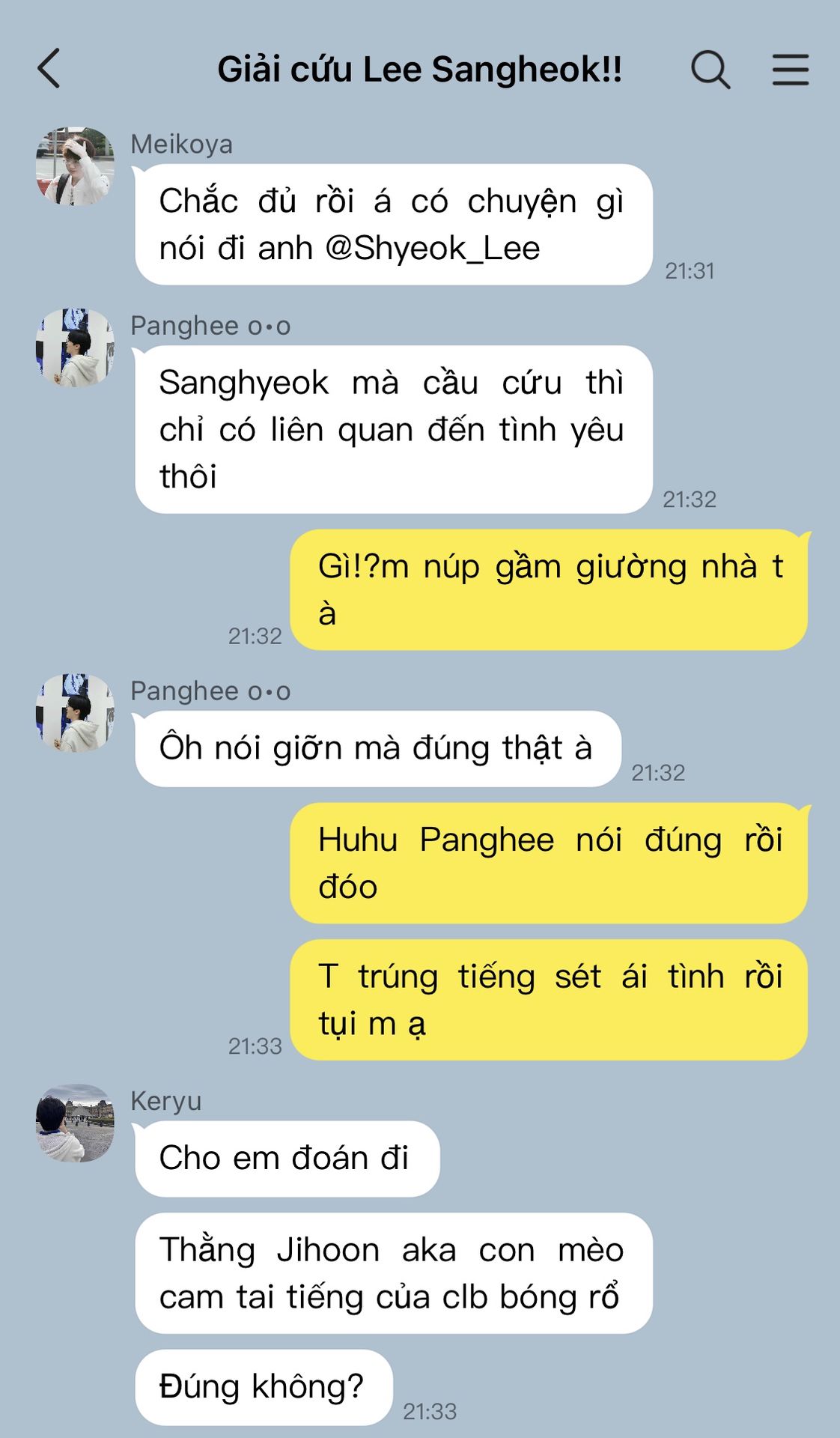Image resolution: width=840 pixels, height=1438 pixels.
Task: View Meikoya's profile picture
Action: [x=75, y=166]
